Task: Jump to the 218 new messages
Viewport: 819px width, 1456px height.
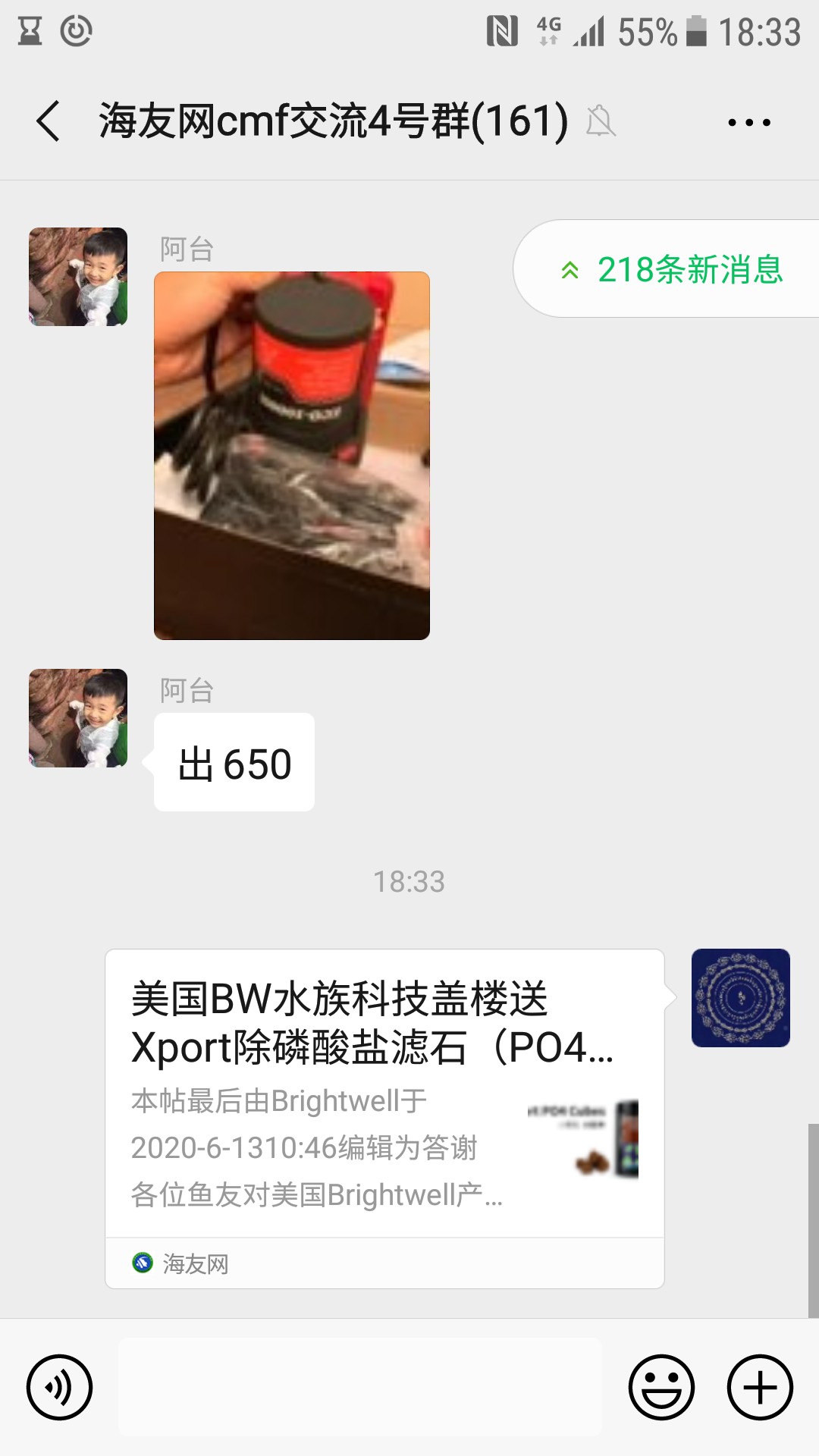Action: click(x=671, y=269)
